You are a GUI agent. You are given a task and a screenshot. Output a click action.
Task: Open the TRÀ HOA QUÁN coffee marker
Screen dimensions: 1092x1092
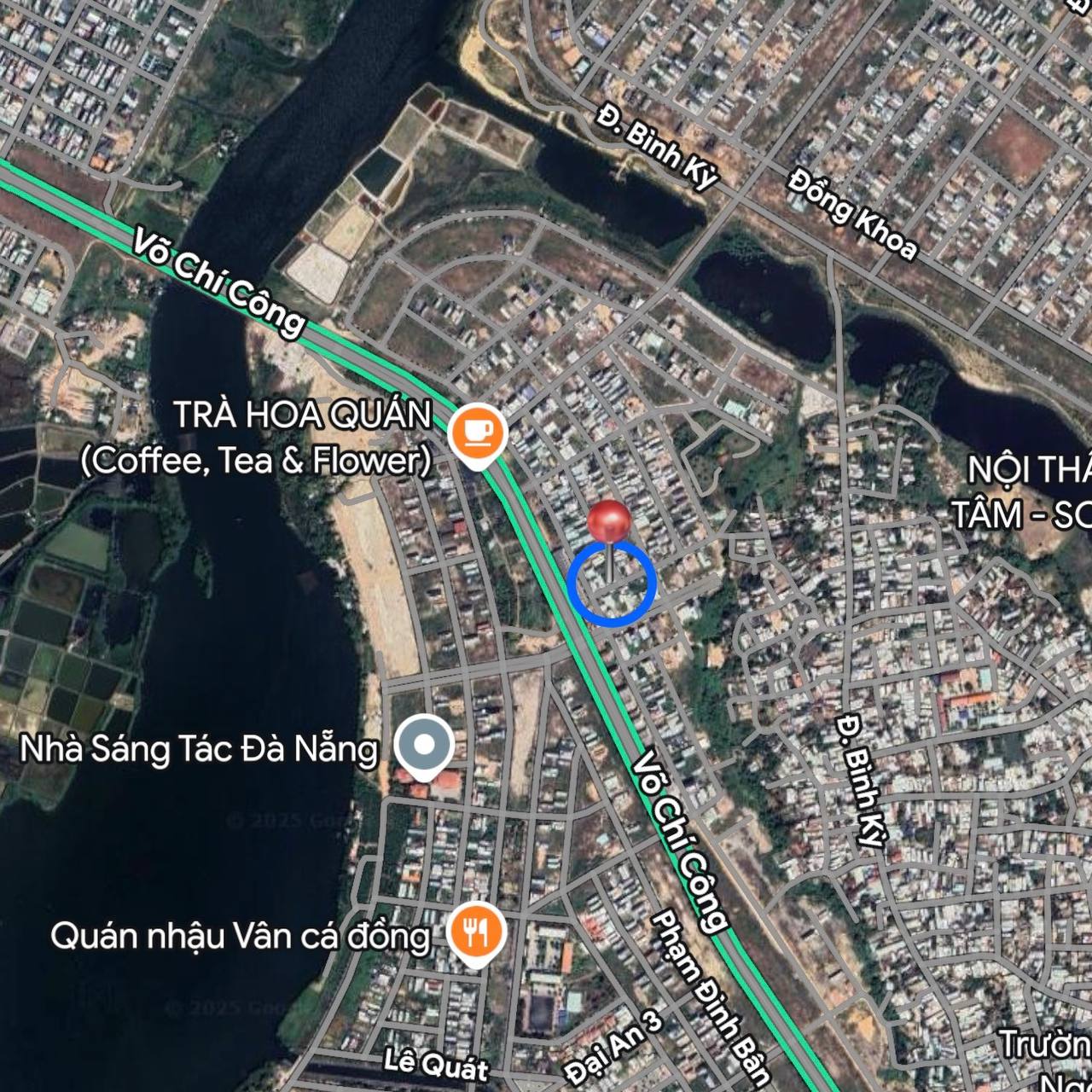pos(479,433)
